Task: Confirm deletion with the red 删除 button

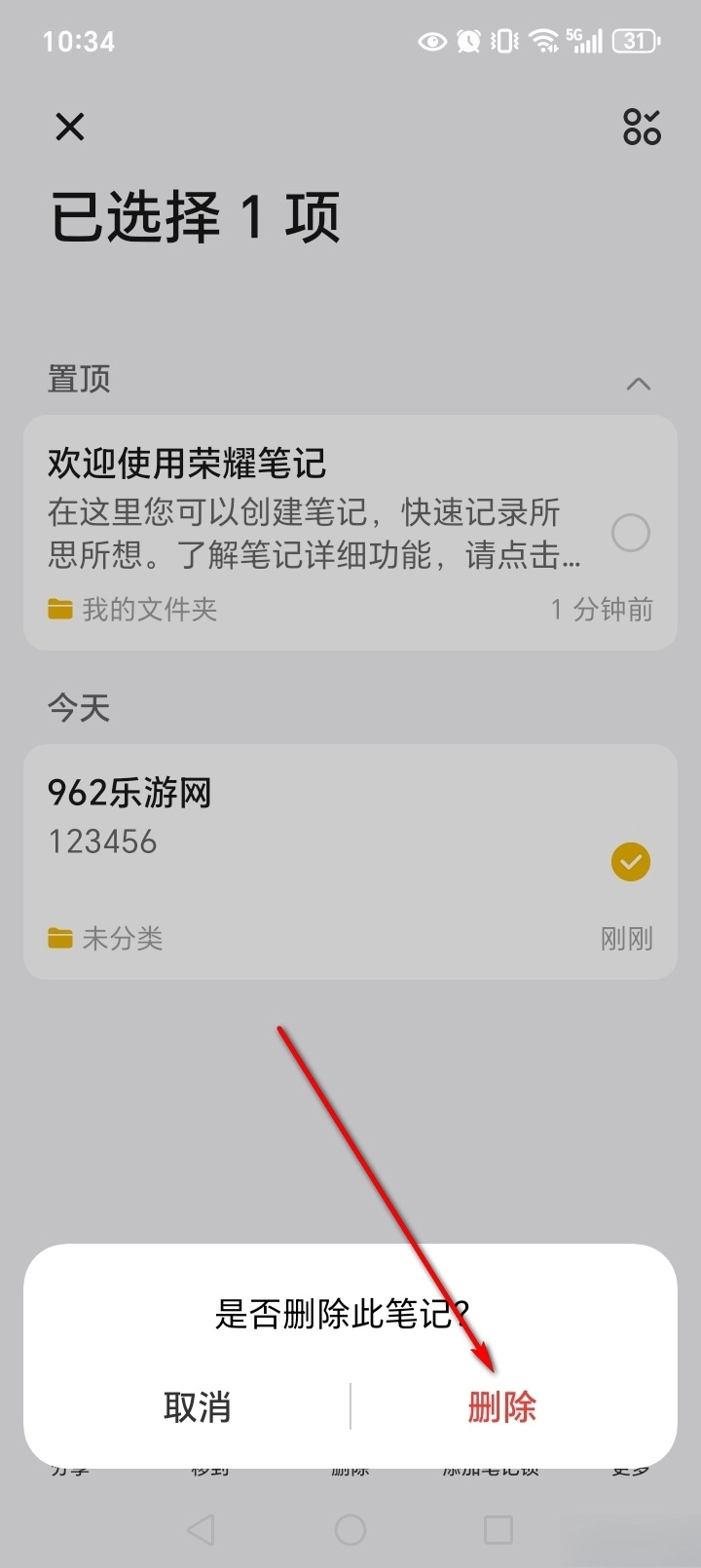Action: tap(501, 1406)
